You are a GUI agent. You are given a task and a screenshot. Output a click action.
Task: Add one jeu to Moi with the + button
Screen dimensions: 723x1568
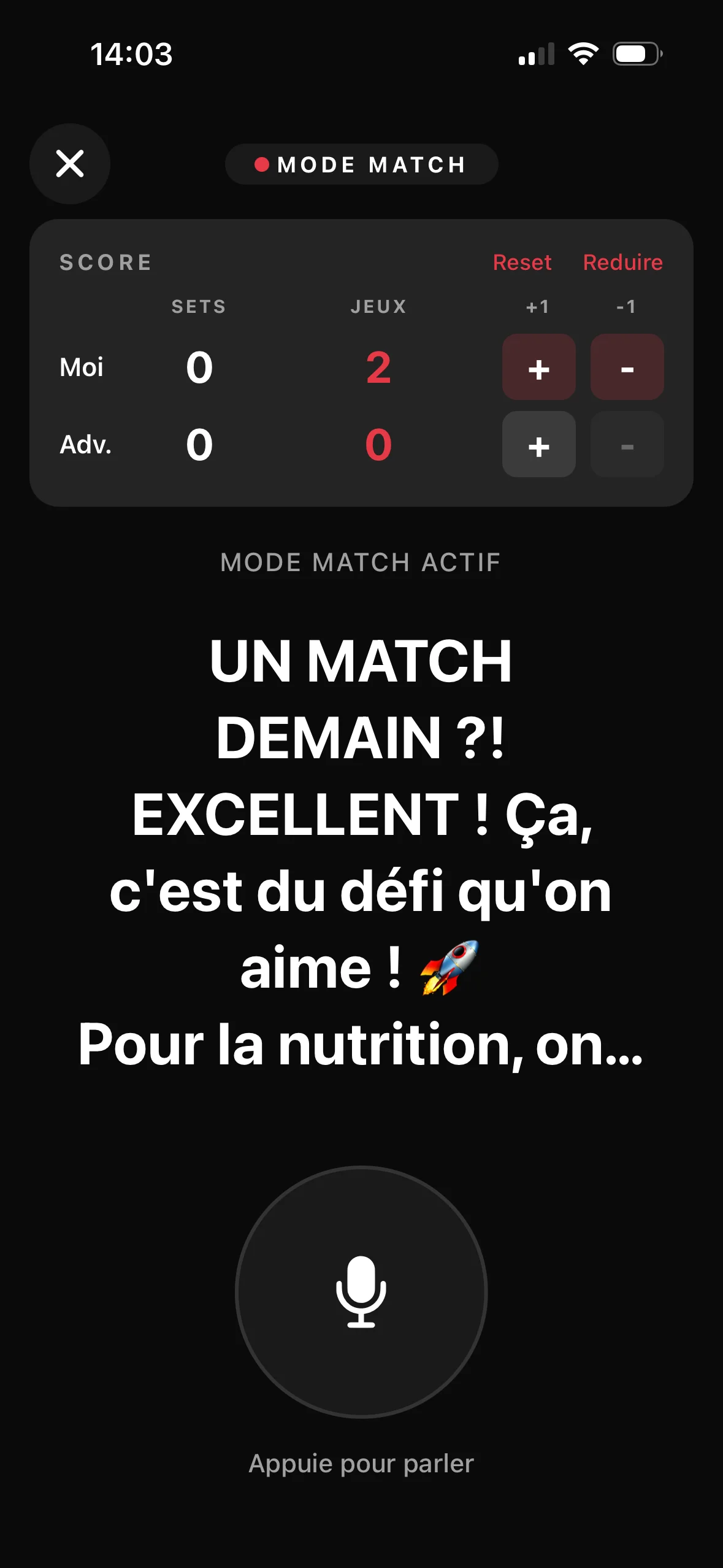[x=538, y=367]
